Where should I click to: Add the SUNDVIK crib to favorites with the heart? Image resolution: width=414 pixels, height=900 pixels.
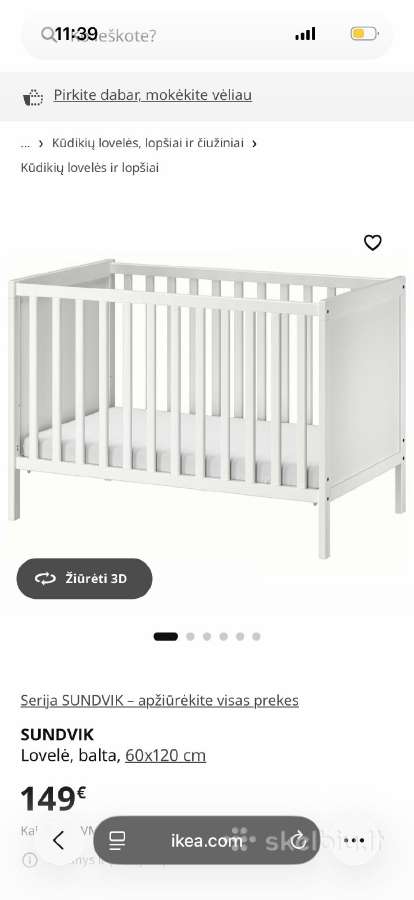coord(373,243)
